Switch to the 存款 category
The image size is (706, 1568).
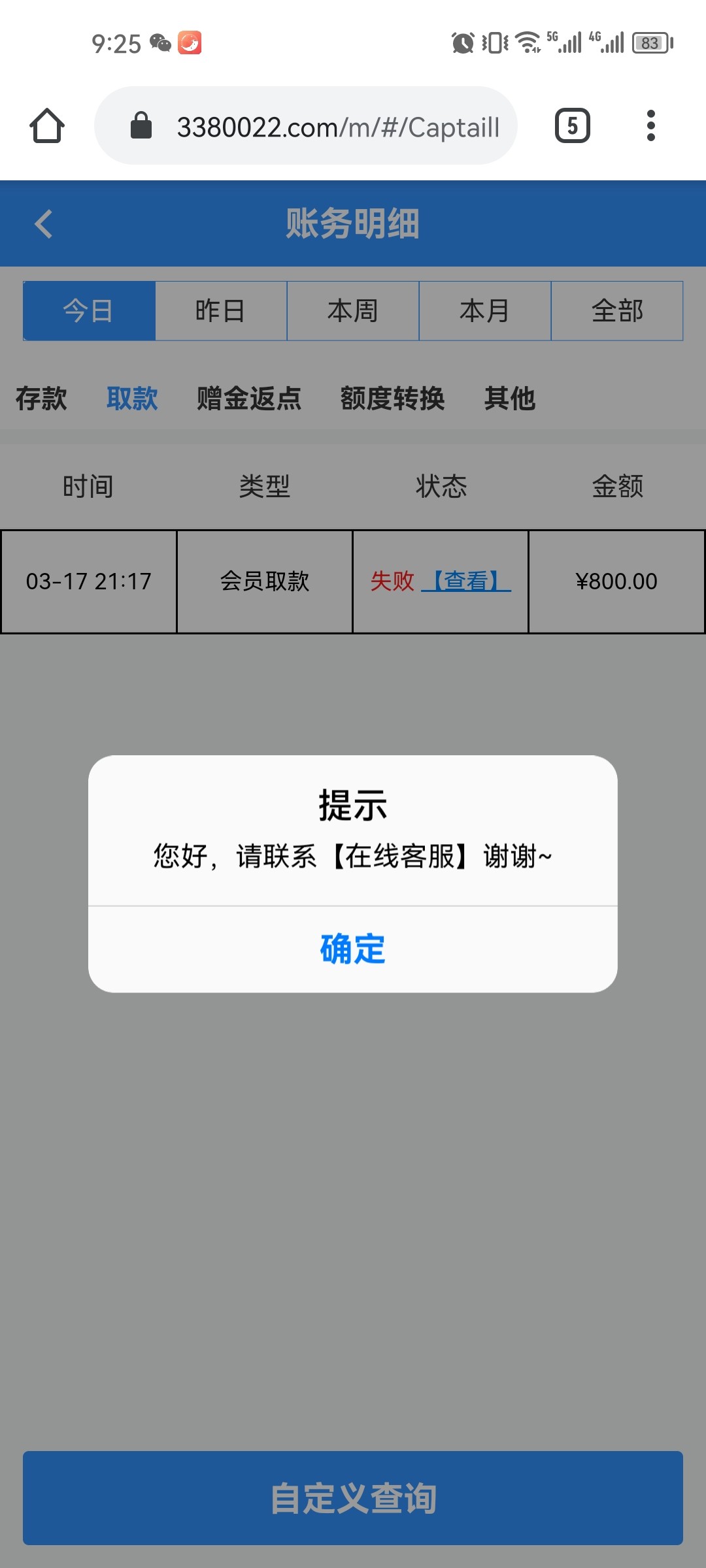pos(41,399)
